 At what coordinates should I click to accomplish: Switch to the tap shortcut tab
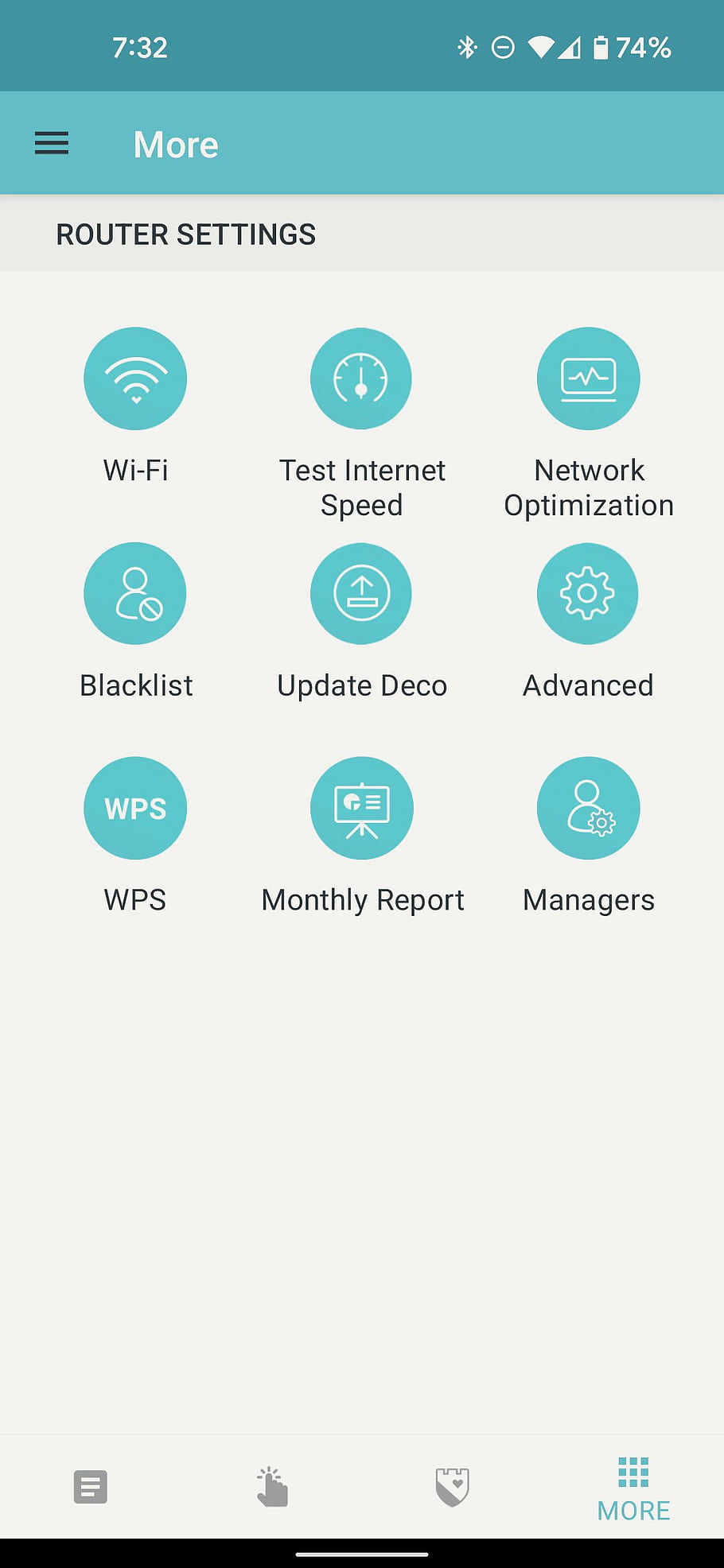(271, 1486)
